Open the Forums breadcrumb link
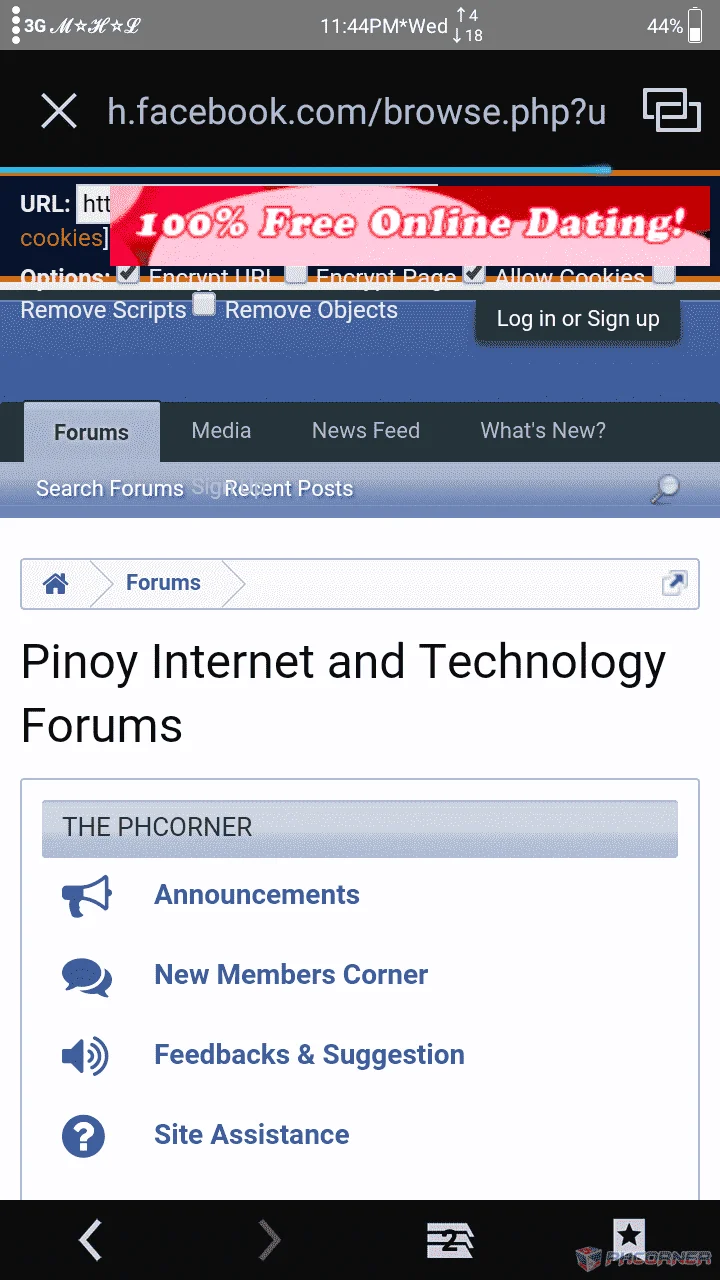The image size is (720, 1280). 163,583
